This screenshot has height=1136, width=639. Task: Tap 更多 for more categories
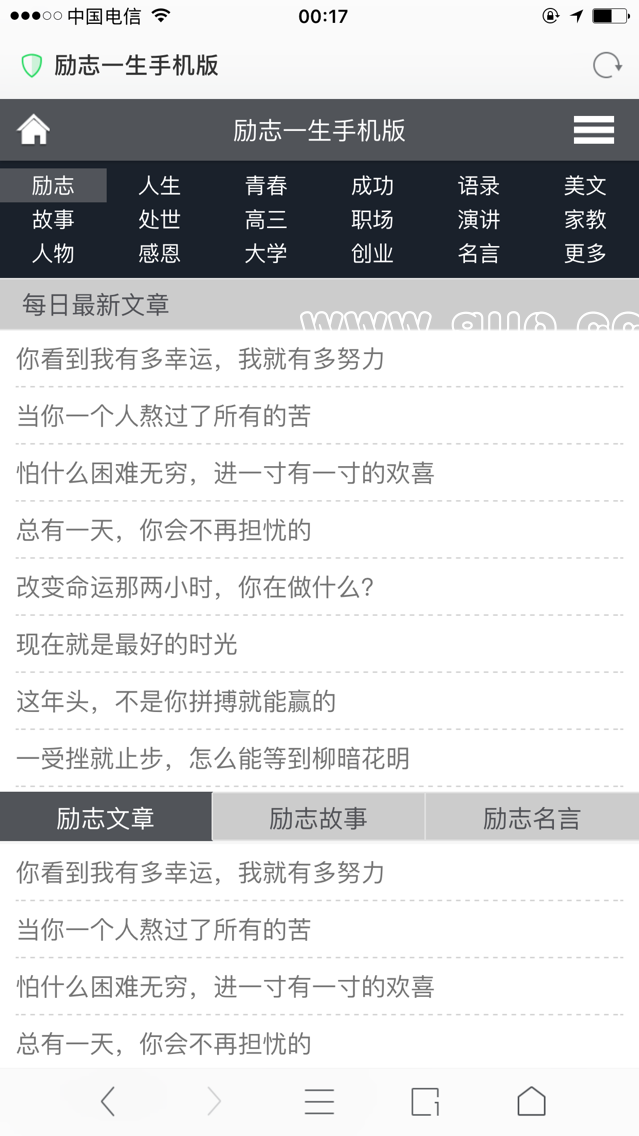[x=585, y=254]
